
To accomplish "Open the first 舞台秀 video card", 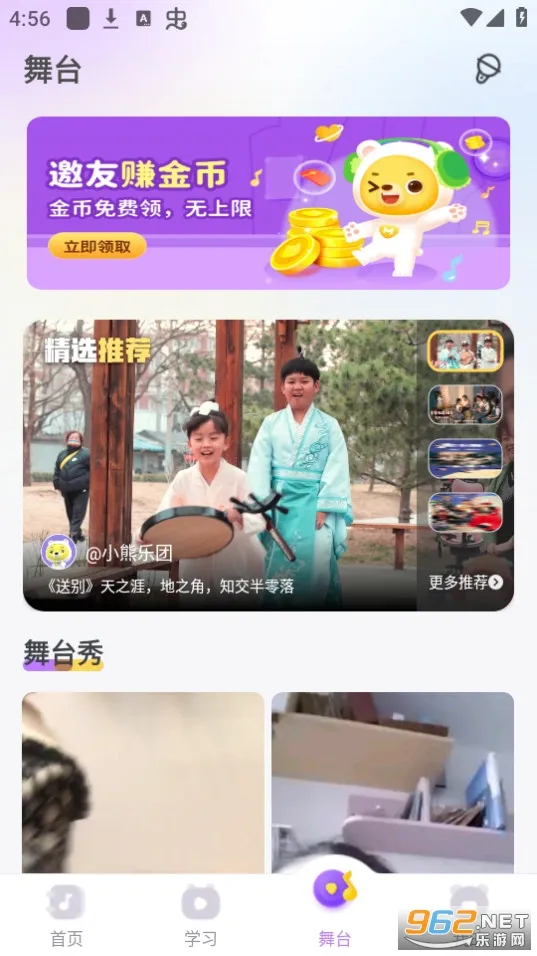I will click(143, 782).
